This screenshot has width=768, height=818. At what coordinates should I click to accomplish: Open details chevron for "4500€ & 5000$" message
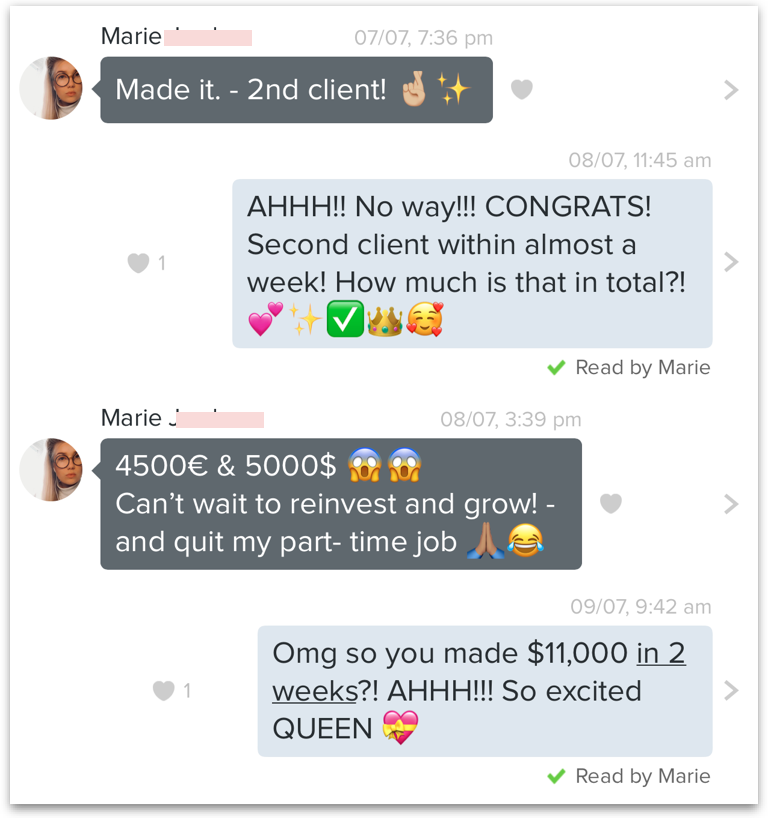731,504
